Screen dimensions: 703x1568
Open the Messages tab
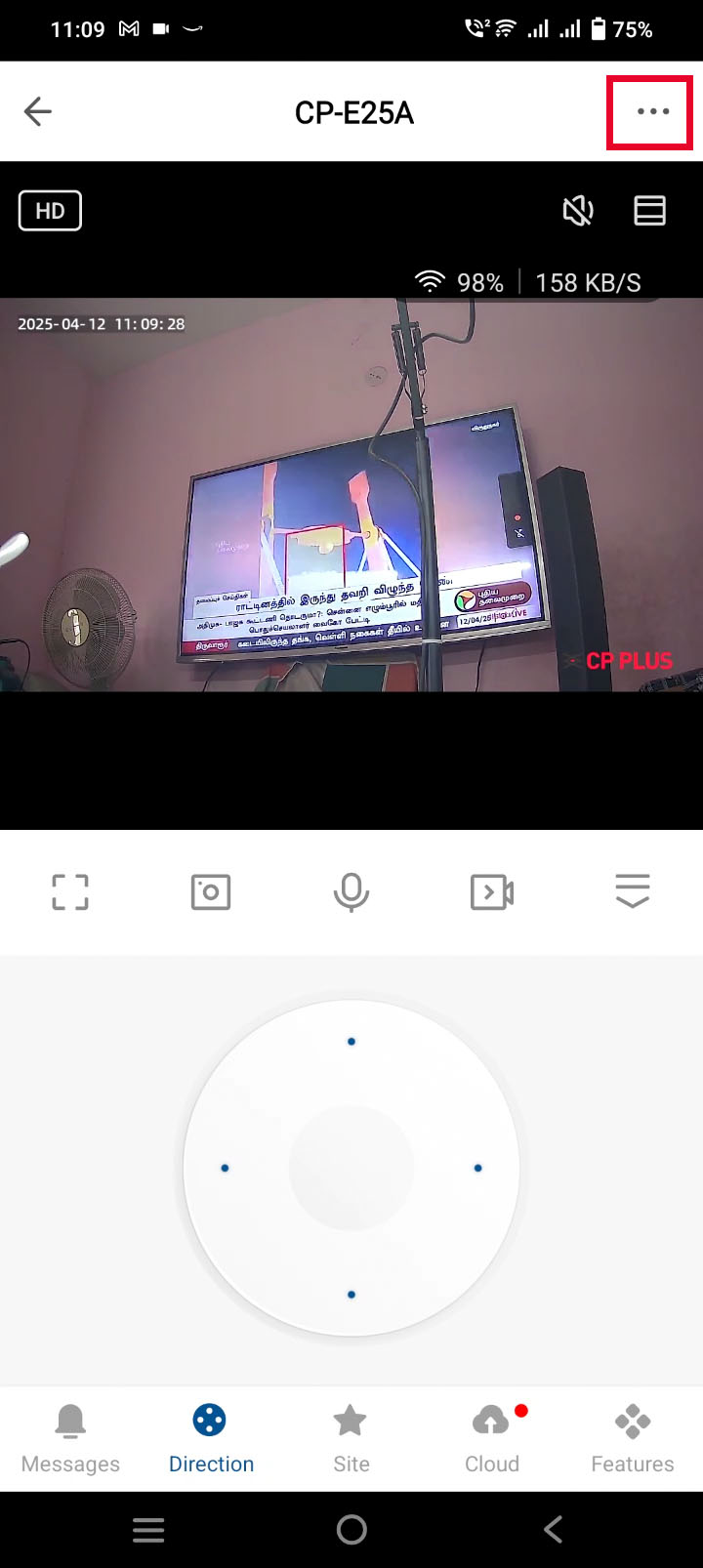coord(70,1438)
